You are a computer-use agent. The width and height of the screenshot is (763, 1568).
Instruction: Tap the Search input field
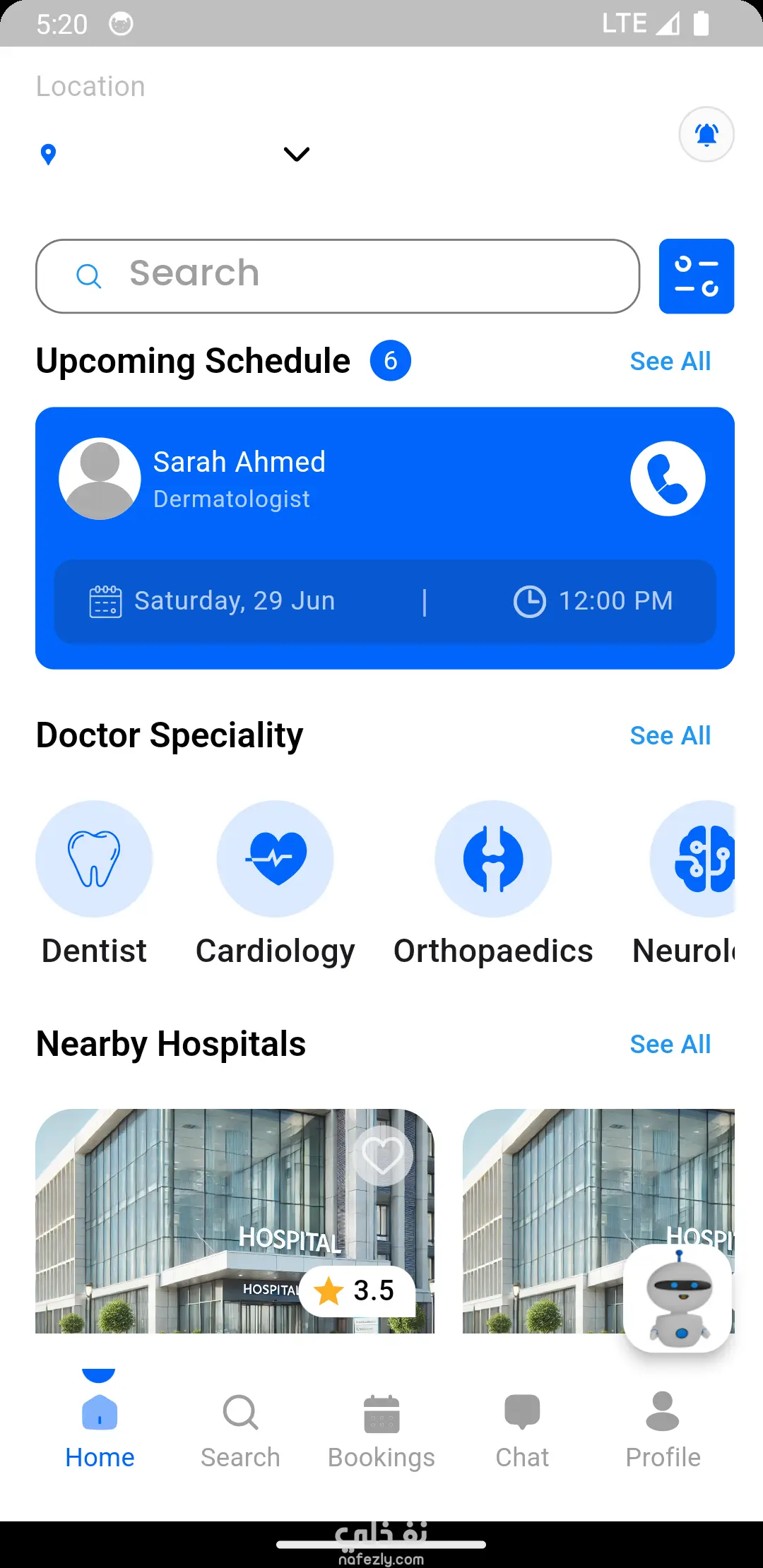338,276
